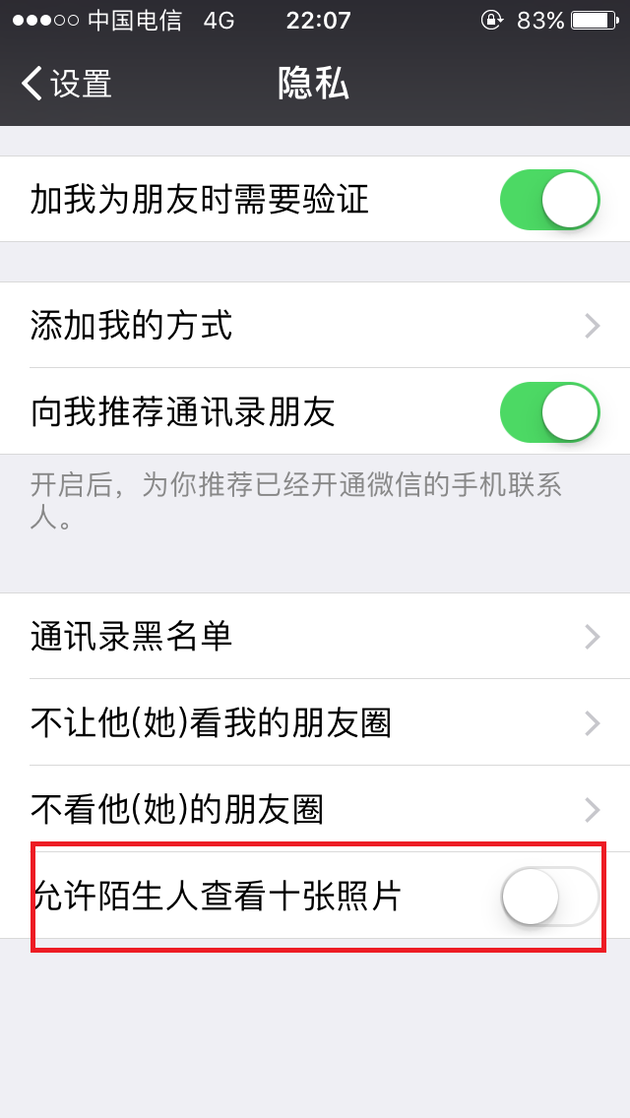Disable 加我为朋友时需要验证 switch
The height and width of the screenshot is (1118, 630).
tap(549, 200)
